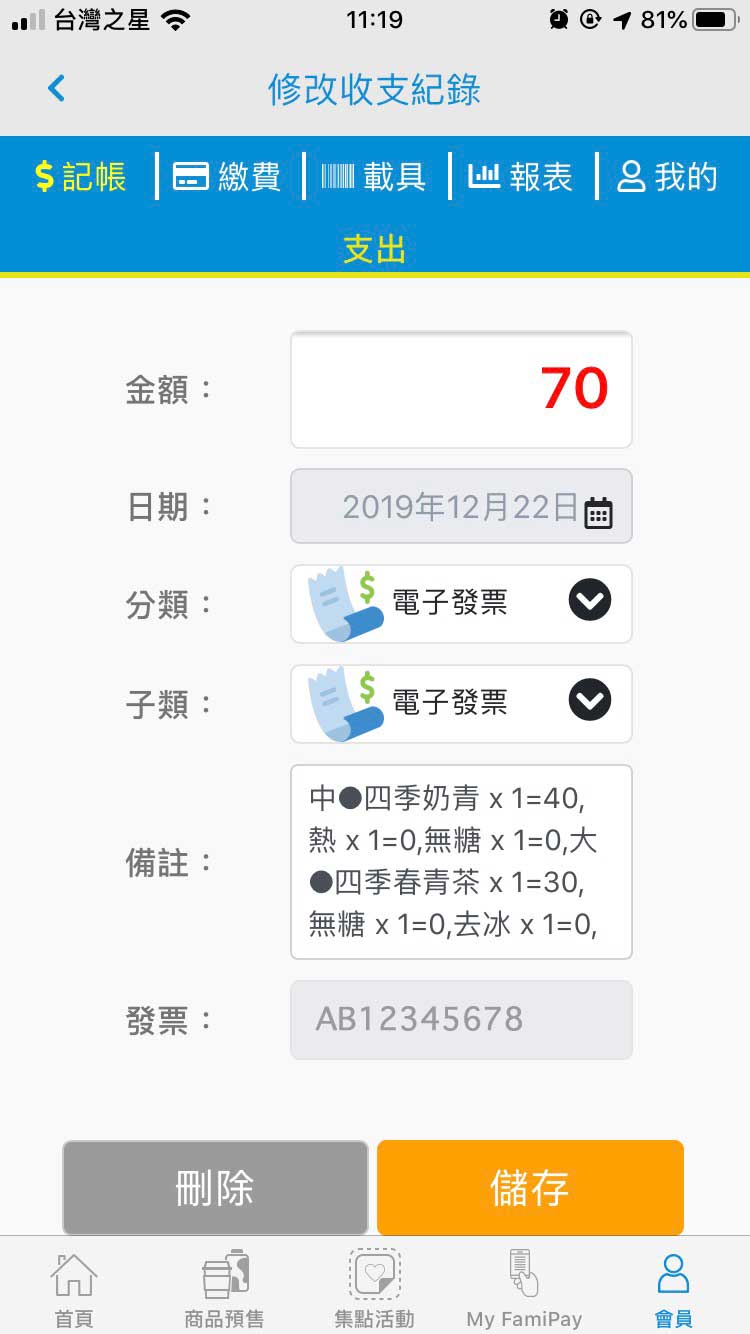Switch to My FamiPay
Viewport: 750px width, 1334px height.
(524, 1289)
